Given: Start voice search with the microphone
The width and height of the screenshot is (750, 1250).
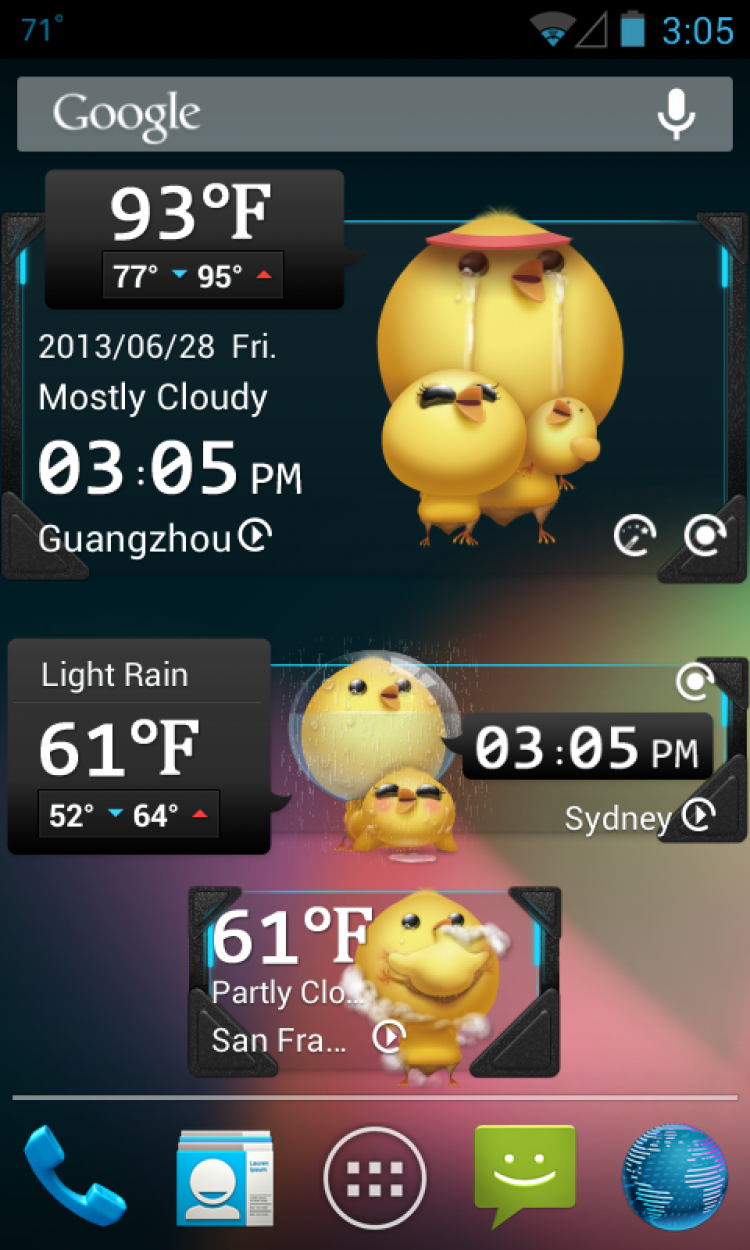Looking at the screenshot, I should pyautogui.click(x=676, y=114).
